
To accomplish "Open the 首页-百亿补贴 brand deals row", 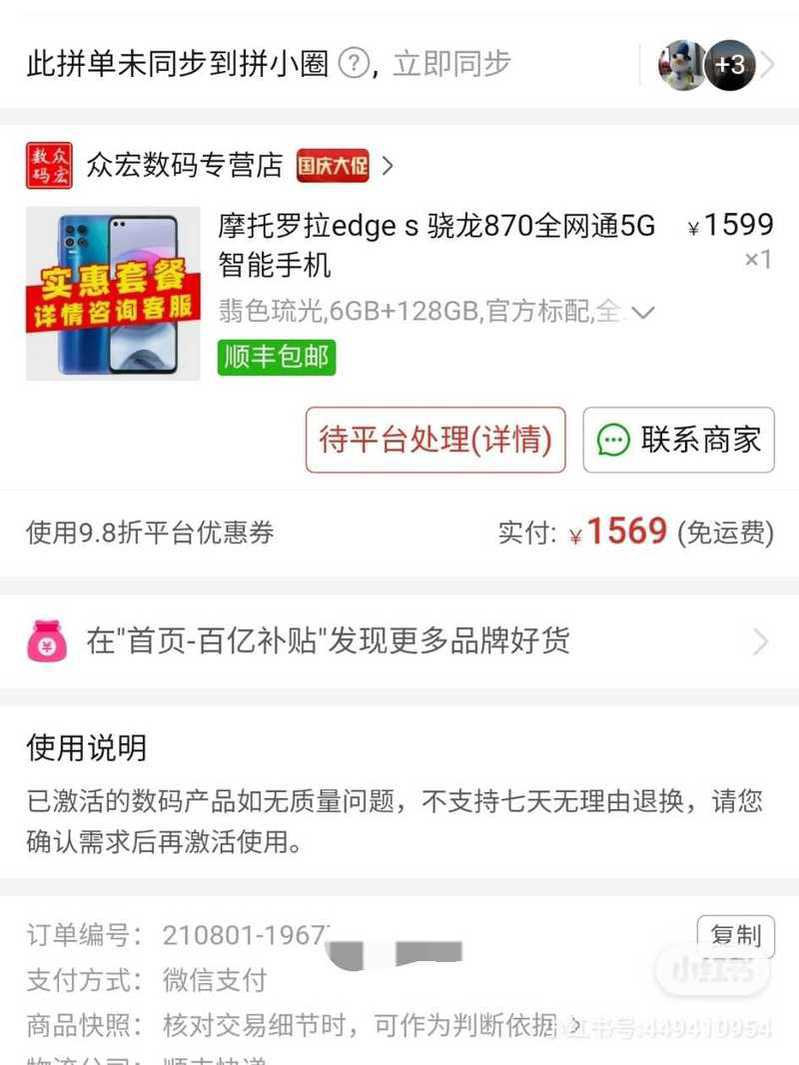I will [x=399, y=641].
